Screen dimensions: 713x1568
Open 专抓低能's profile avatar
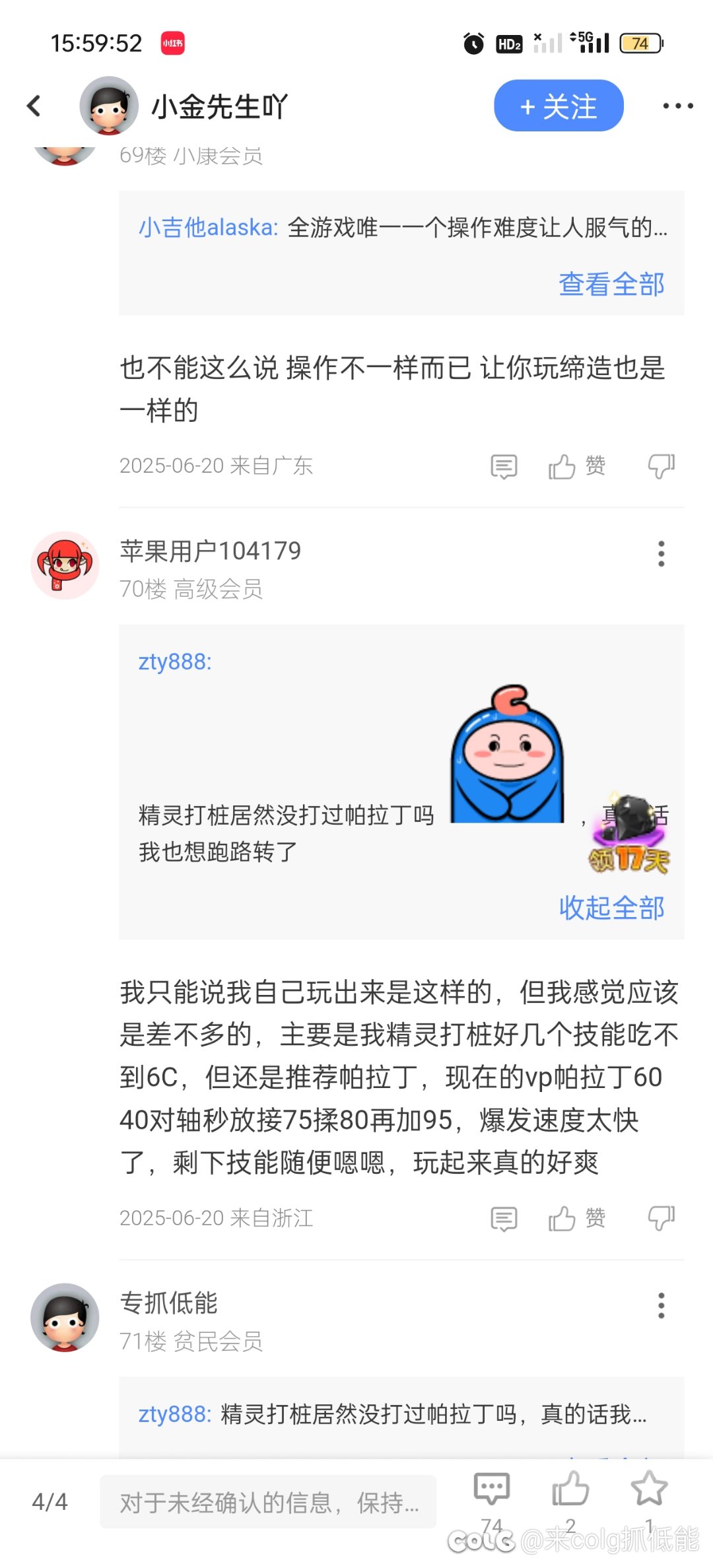tap(65, 1317)
